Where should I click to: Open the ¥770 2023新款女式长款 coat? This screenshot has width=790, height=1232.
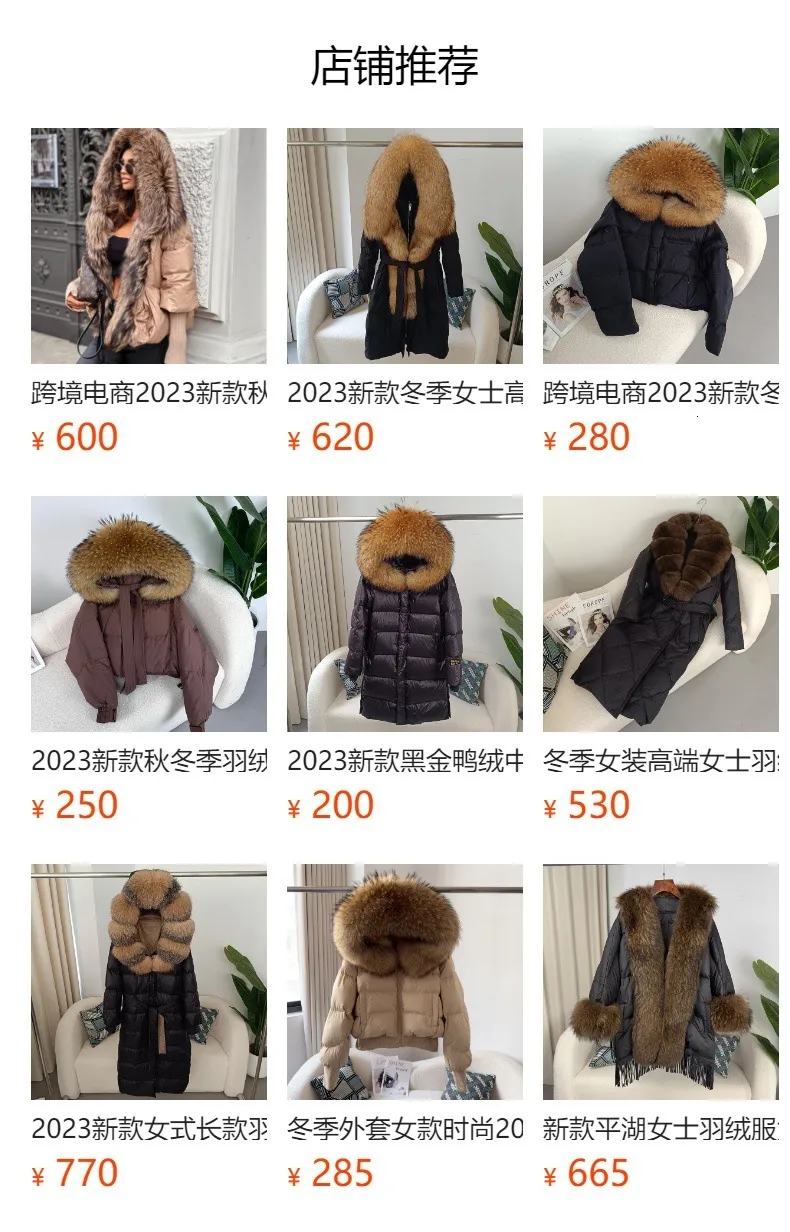coord(149,982)
